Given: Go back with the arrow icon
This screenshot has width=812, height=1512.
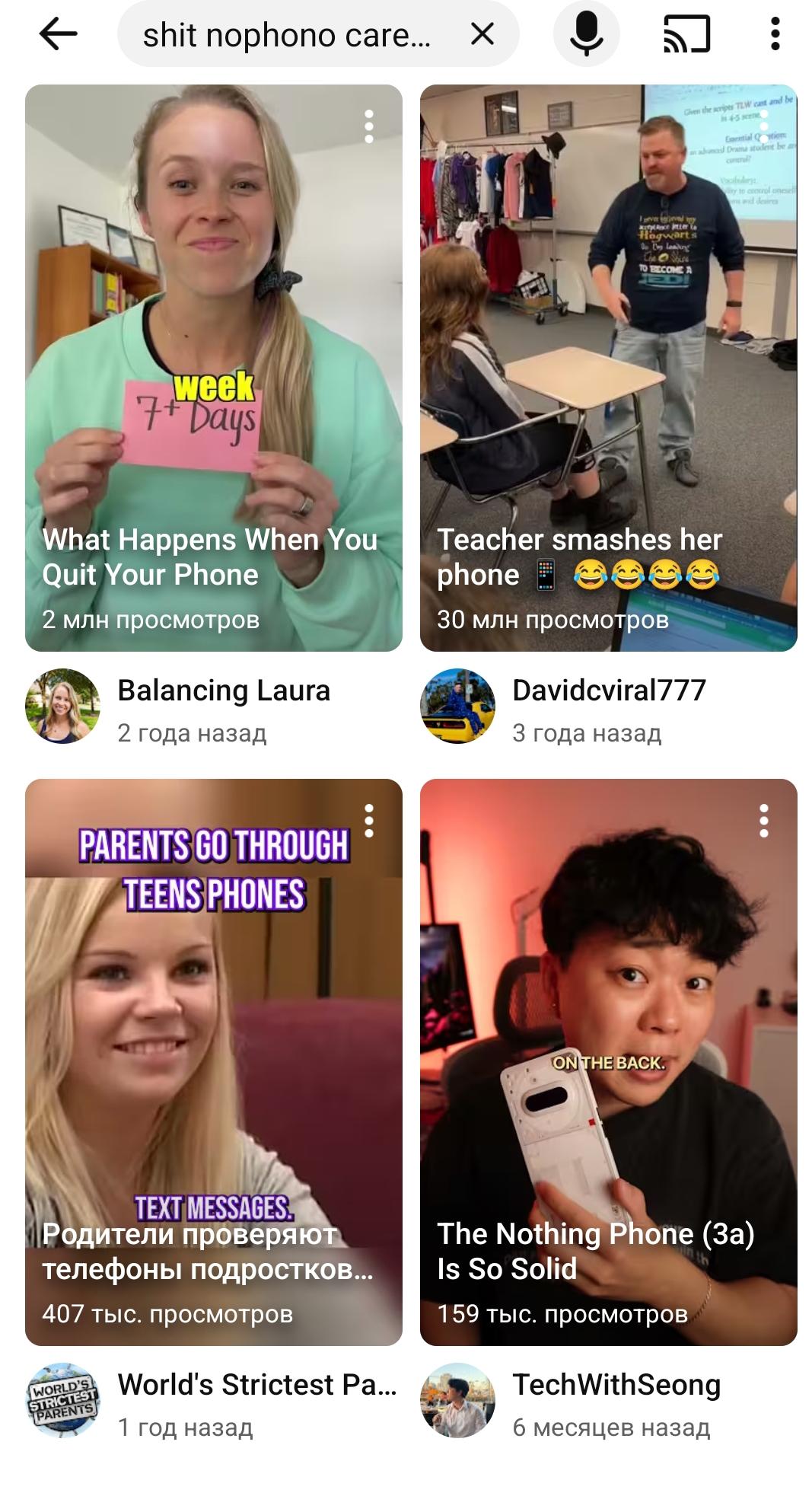Looking at the screenshot, I should 58,34.
